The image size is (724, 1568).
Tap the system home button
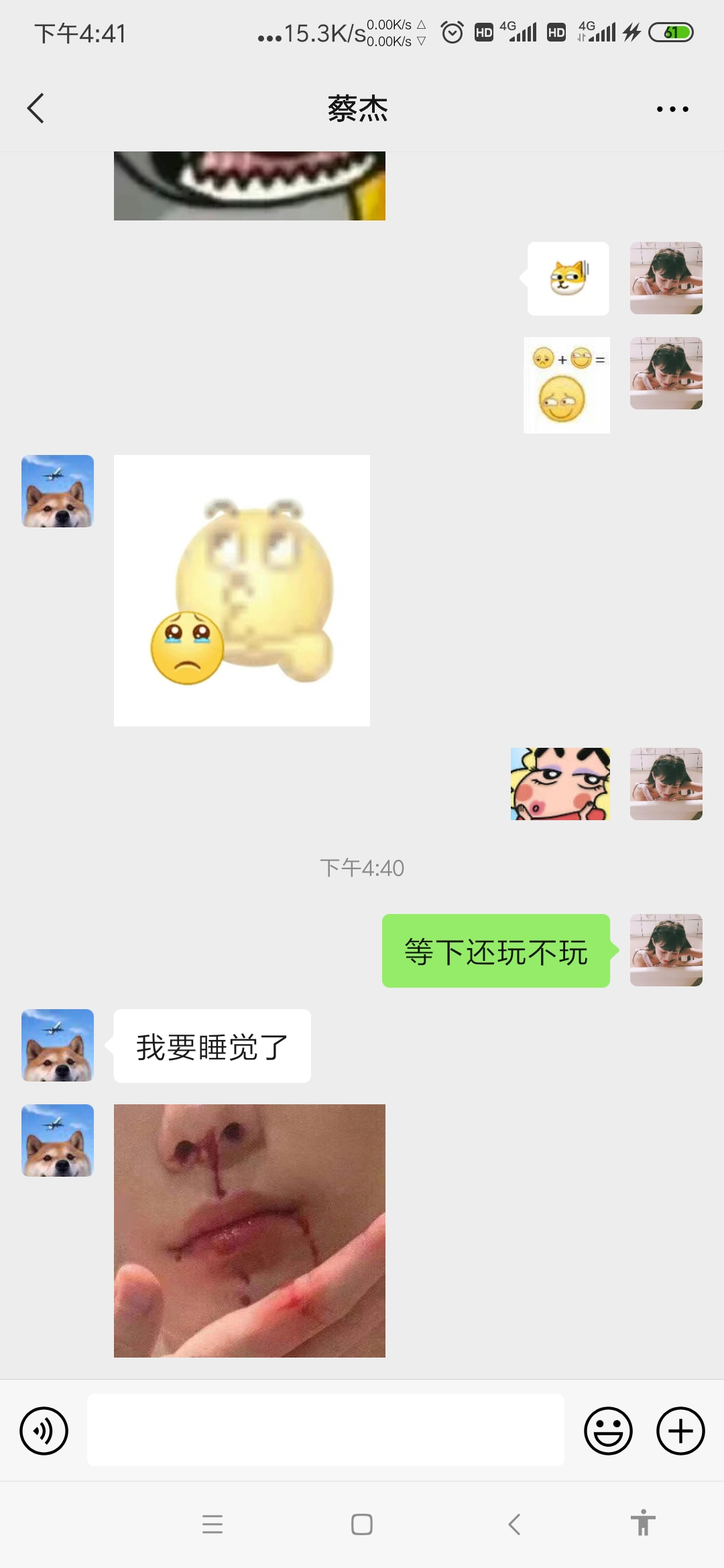point(362,1524)
